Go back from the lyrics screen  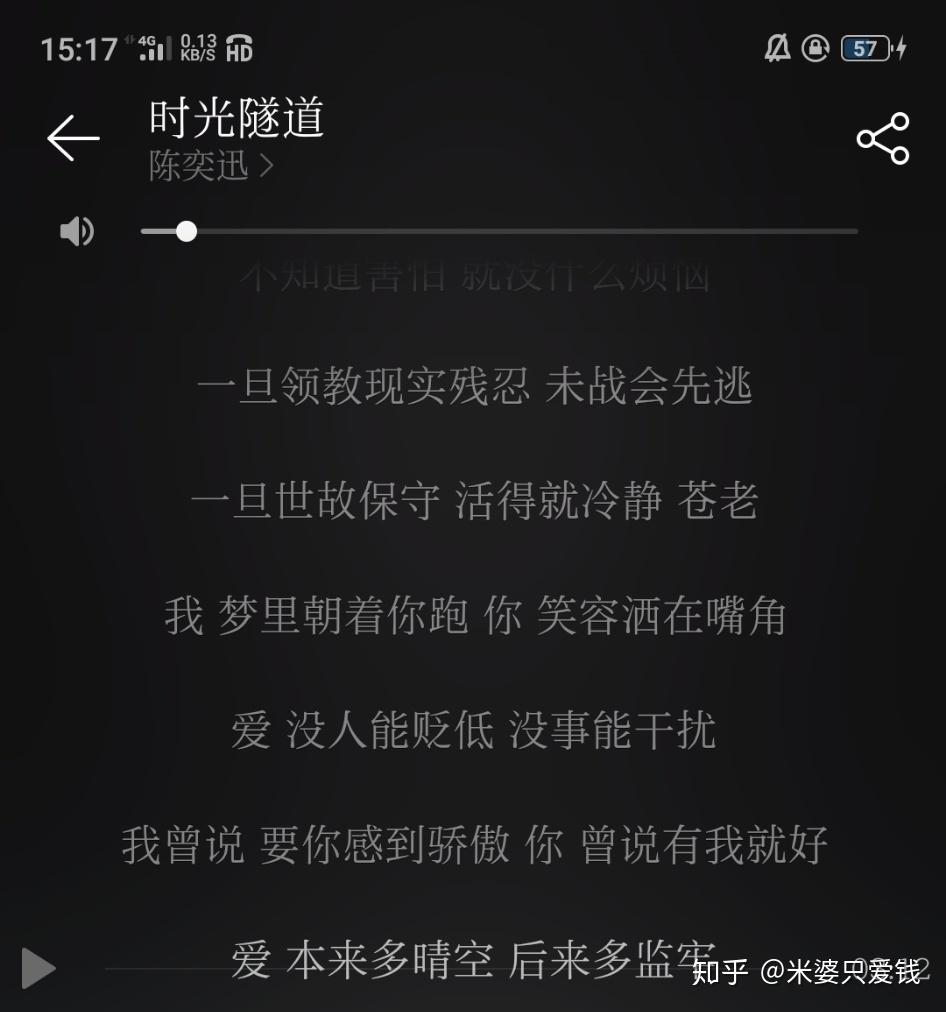[x=73, y=138]
